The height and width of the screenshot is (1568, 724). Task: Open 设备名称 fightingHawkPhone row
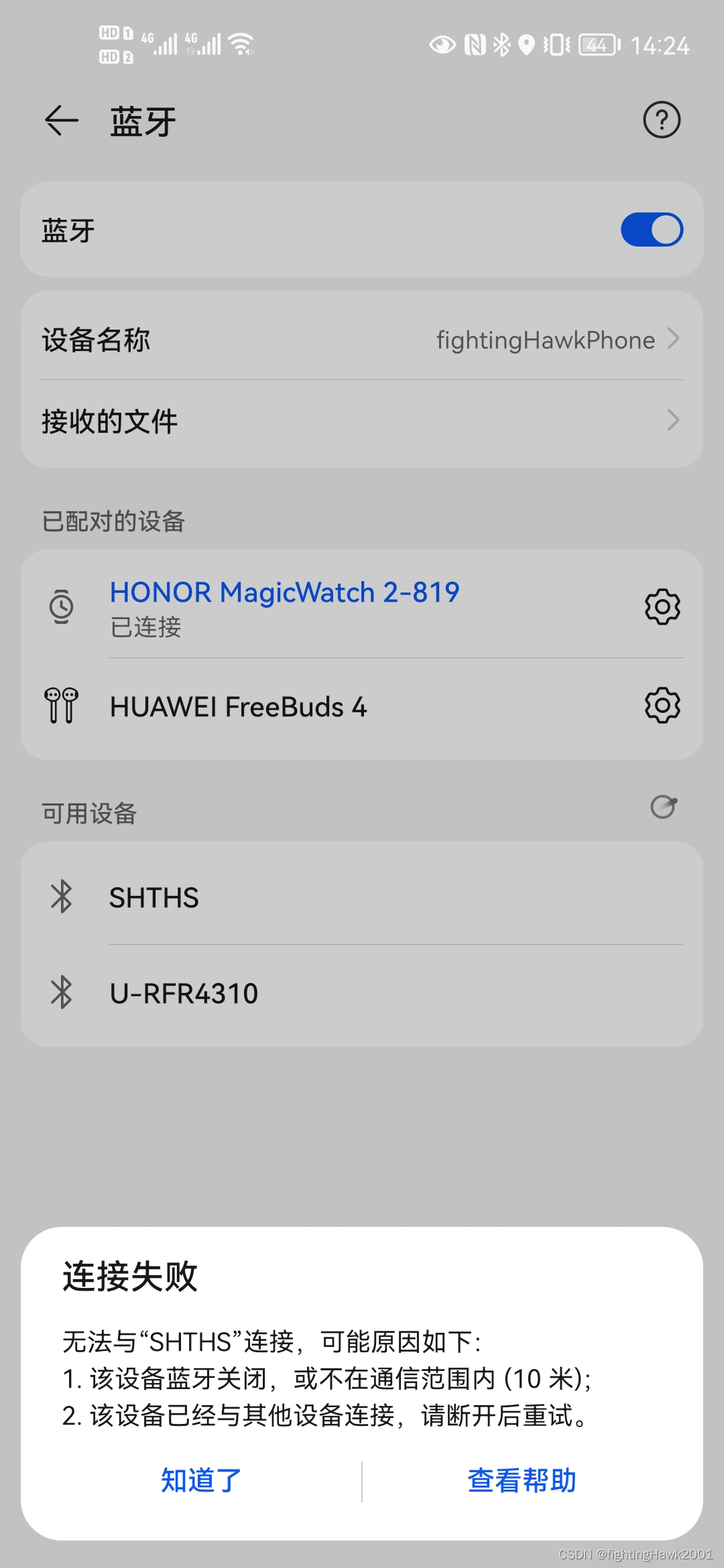pos(362,339)
